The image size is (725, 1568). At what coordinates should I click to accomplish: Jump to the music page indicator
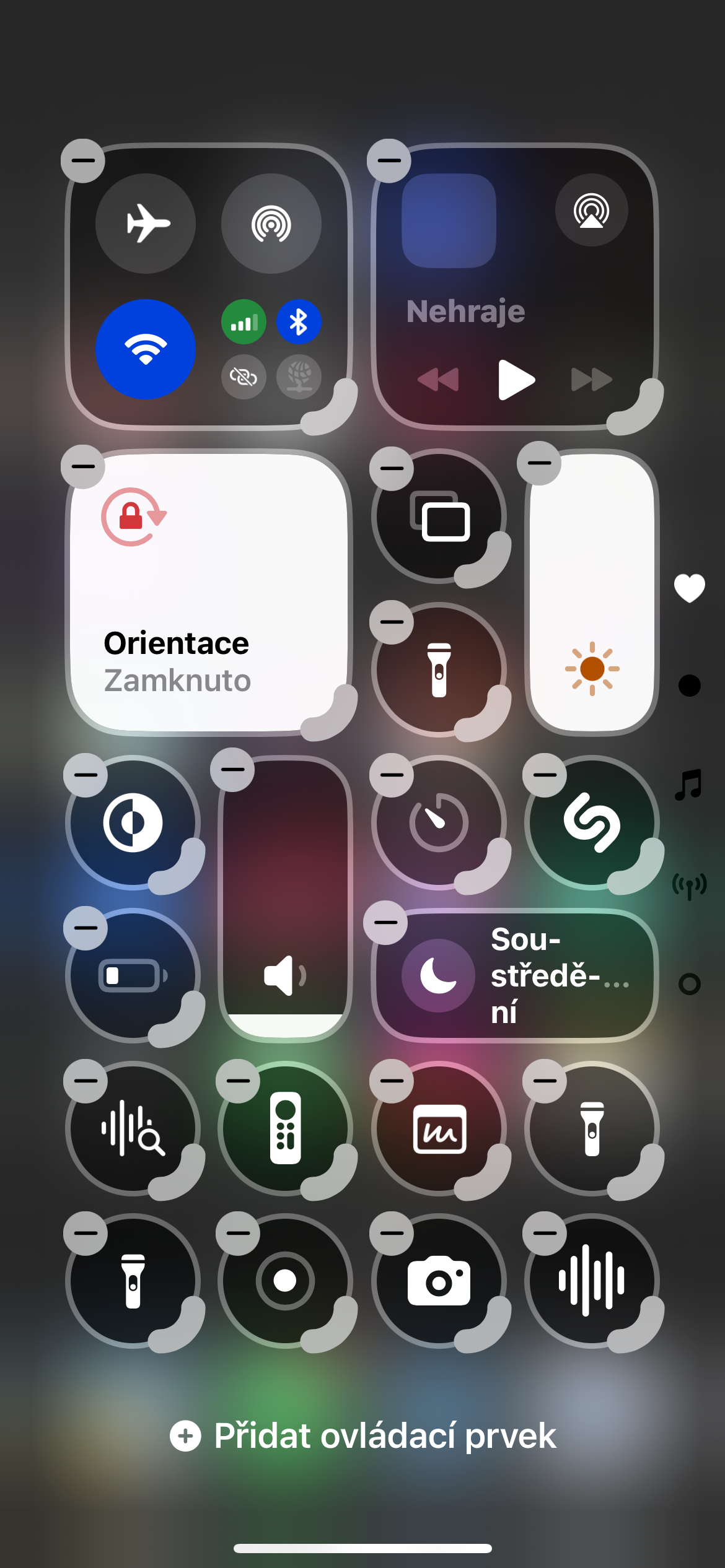(689, 785)
